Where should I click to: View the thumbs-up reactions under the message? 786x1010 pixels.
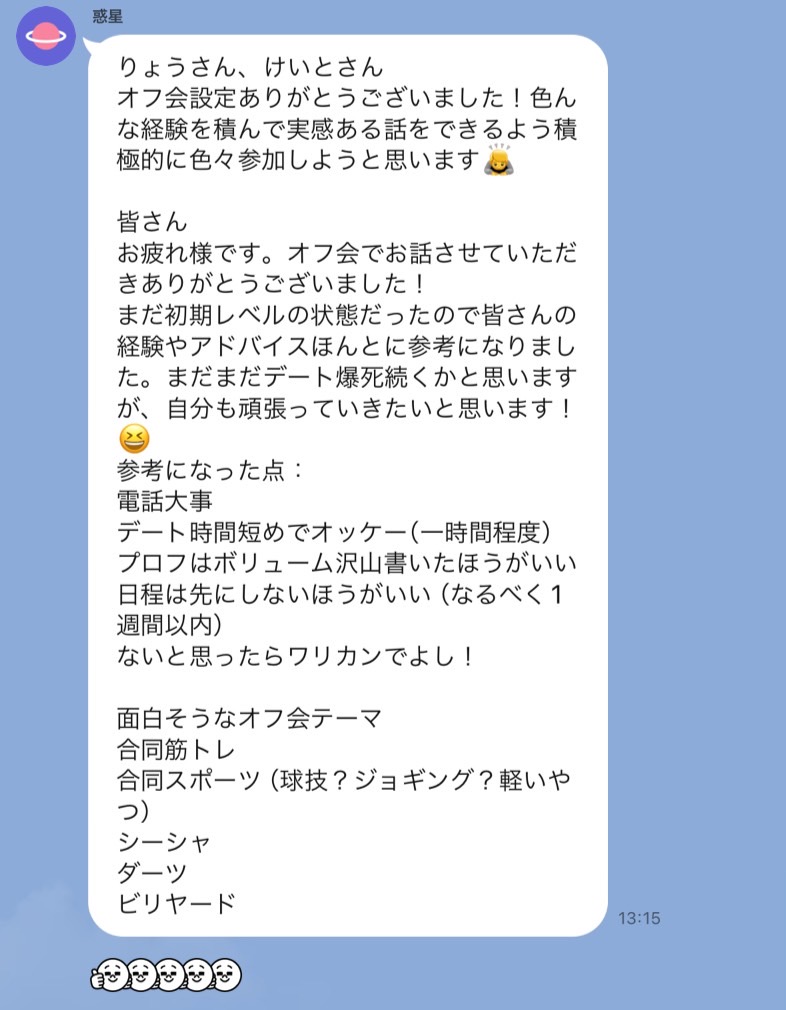click(166, 973)
